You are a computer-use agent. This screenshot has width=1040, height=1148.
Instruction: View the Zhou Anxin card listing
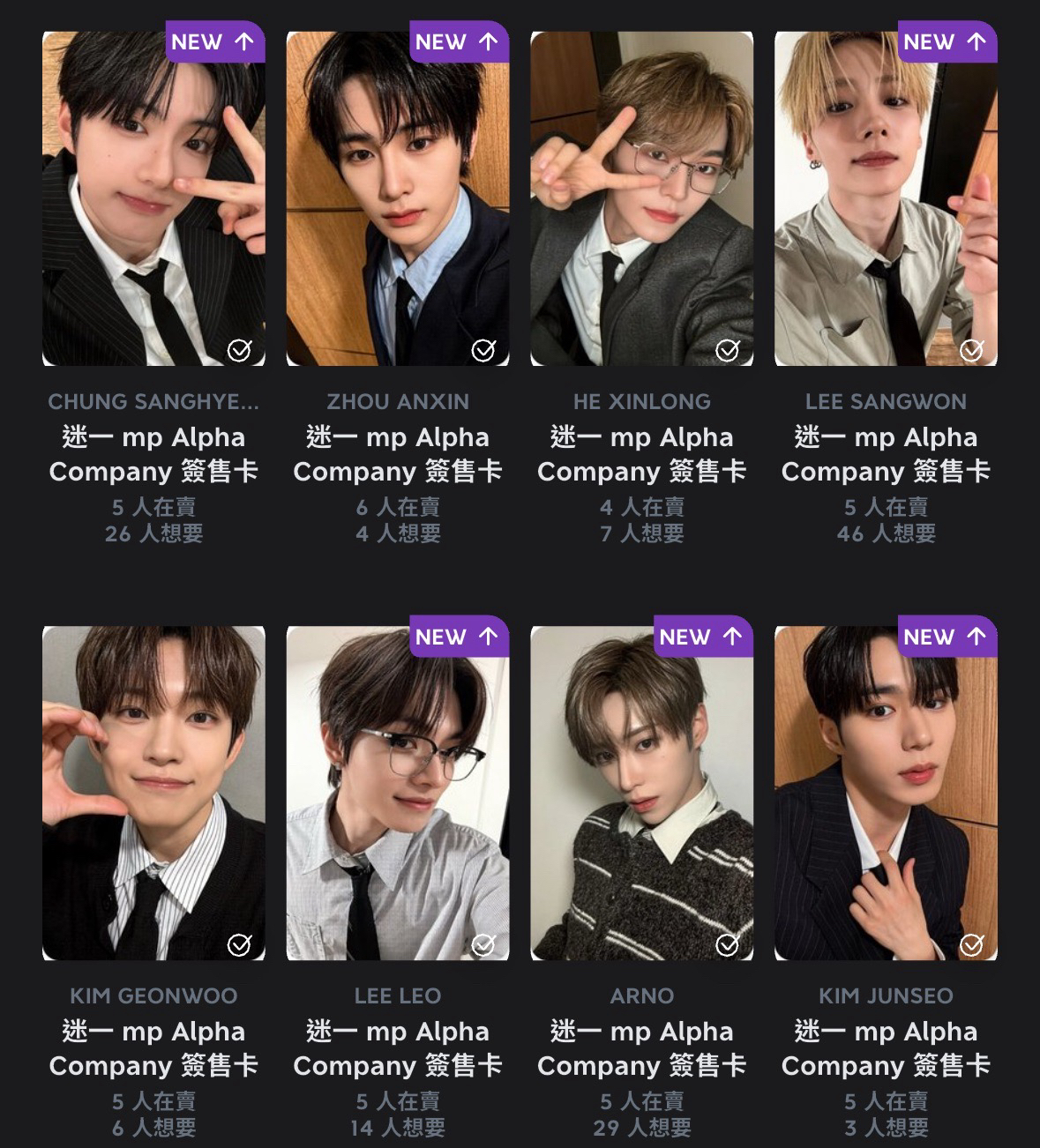click(398, 198)
